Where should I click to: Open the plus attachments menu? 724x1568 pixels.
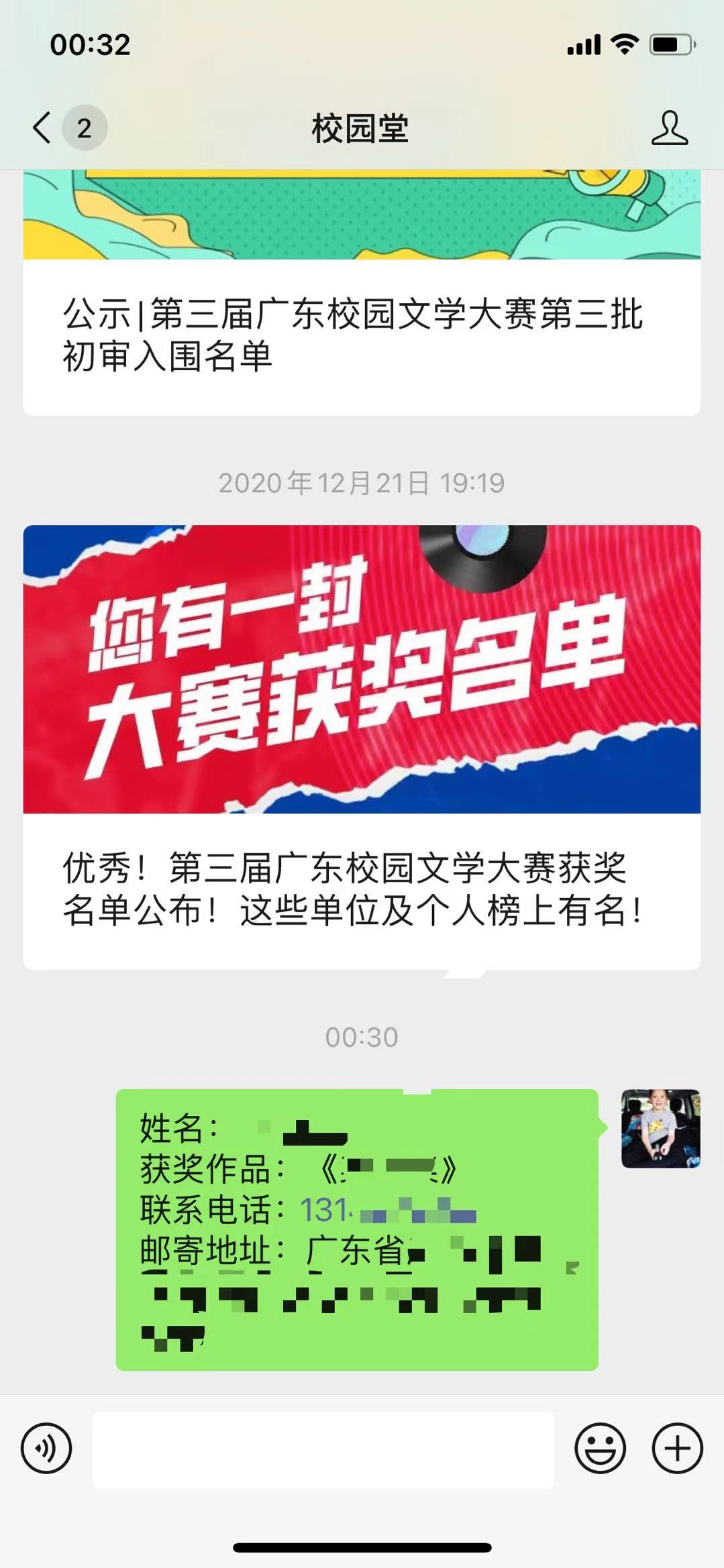(677, 1447)
